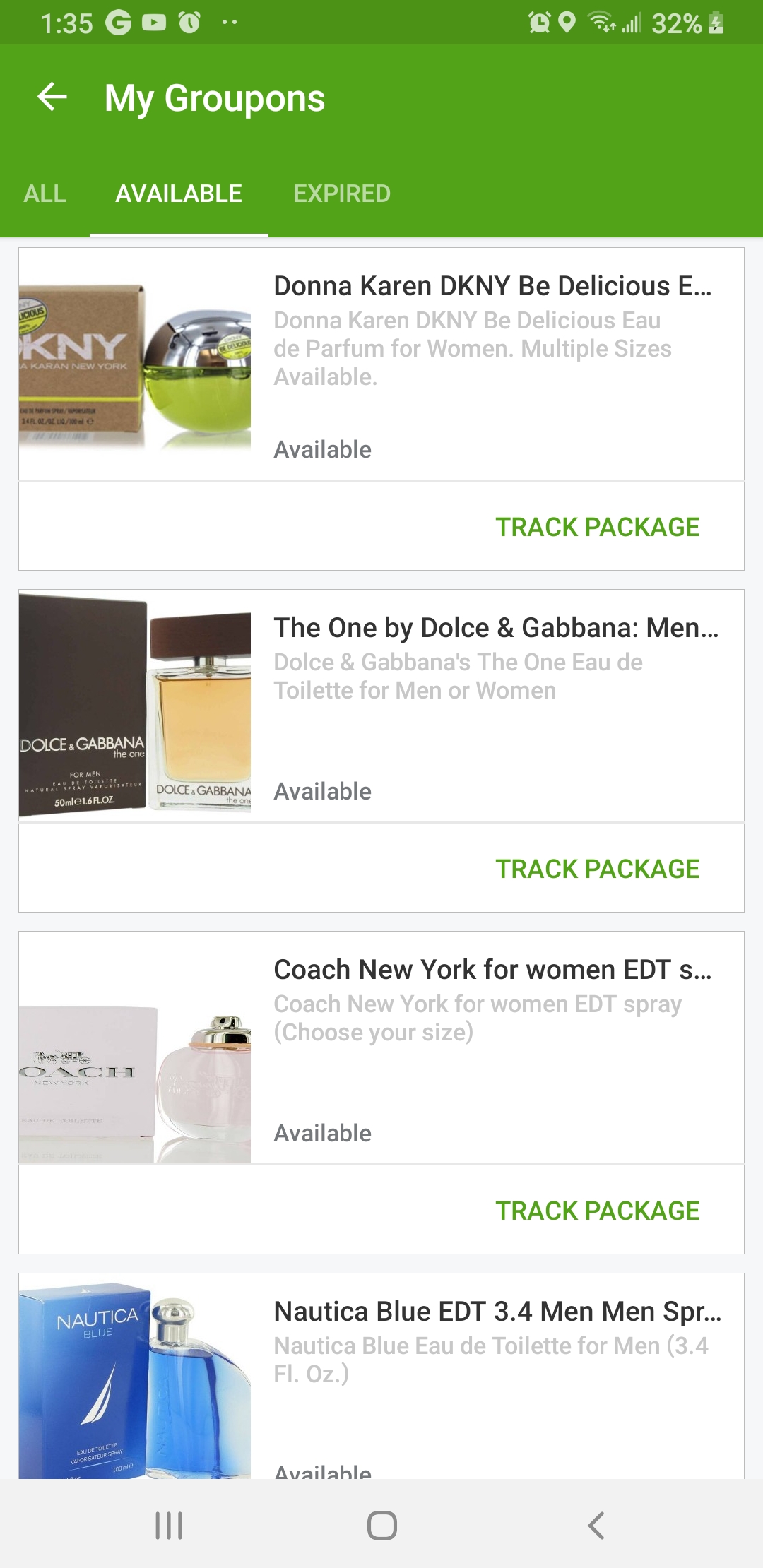Track package for DKNY Be Delicious
The height and width of the screenshot is (1568, 763).
[597, 527]
